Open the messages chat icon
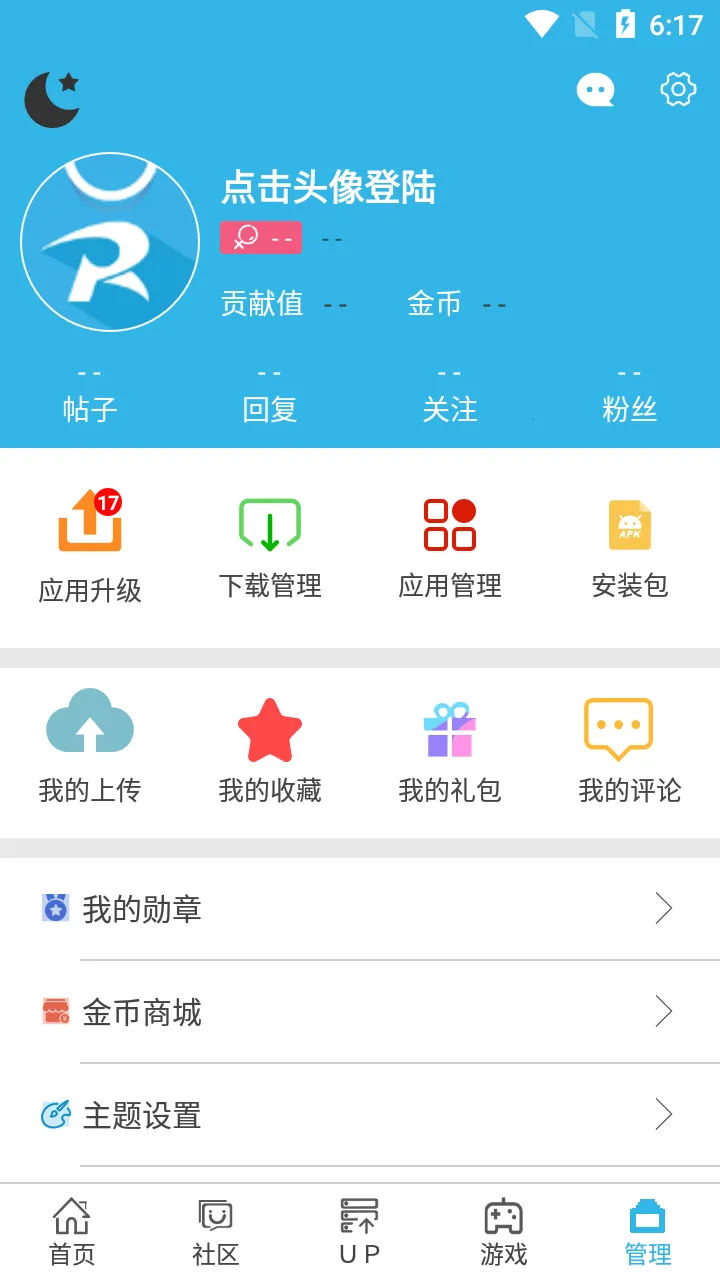Image resolution: width=720 pixels, height=1280 pixels. pyautogui.click(x=596, y=89)
